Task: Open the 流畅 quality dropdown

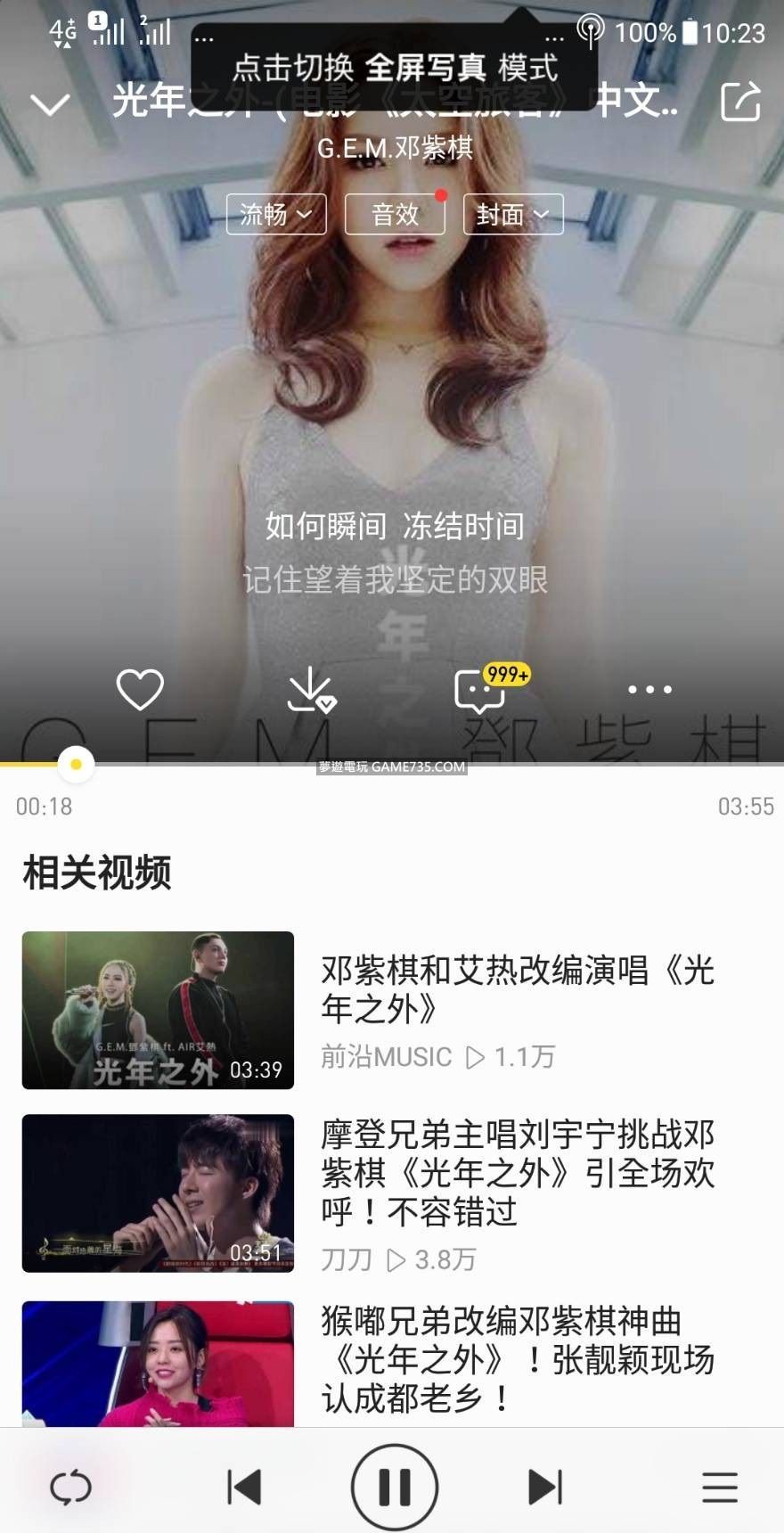Action: pyautogui.click(x=276, y=215)
